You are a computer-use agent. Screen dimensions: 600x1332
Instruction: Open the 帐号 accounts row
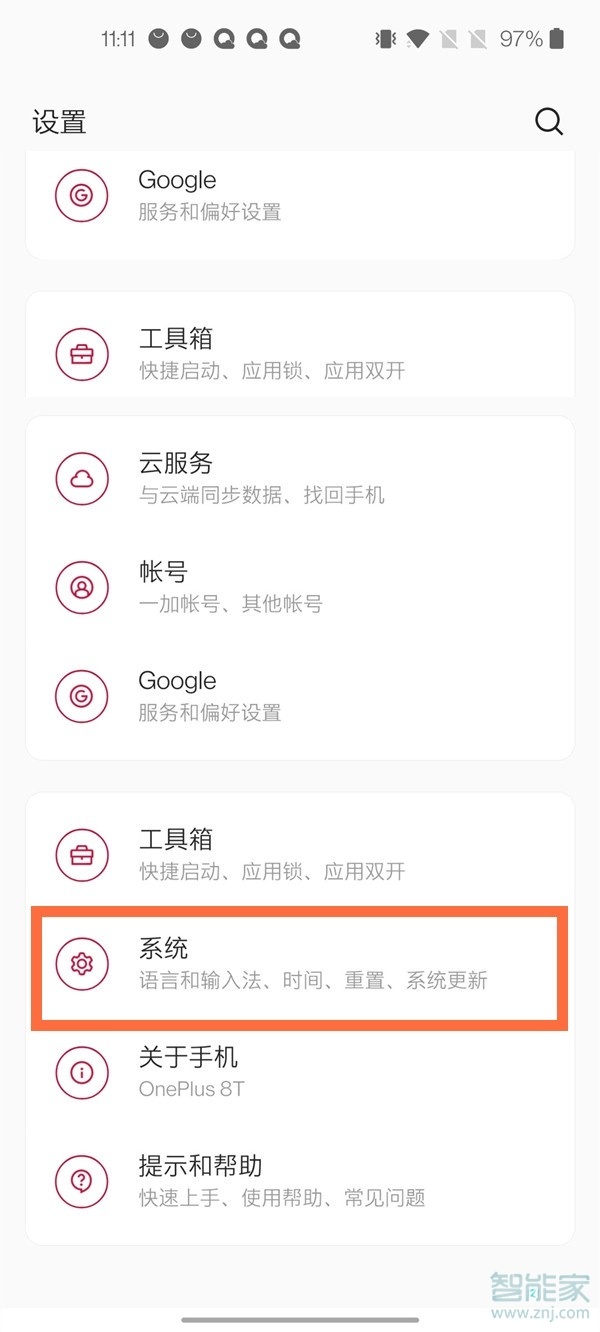pyautogui.click(x=300, y=587)
